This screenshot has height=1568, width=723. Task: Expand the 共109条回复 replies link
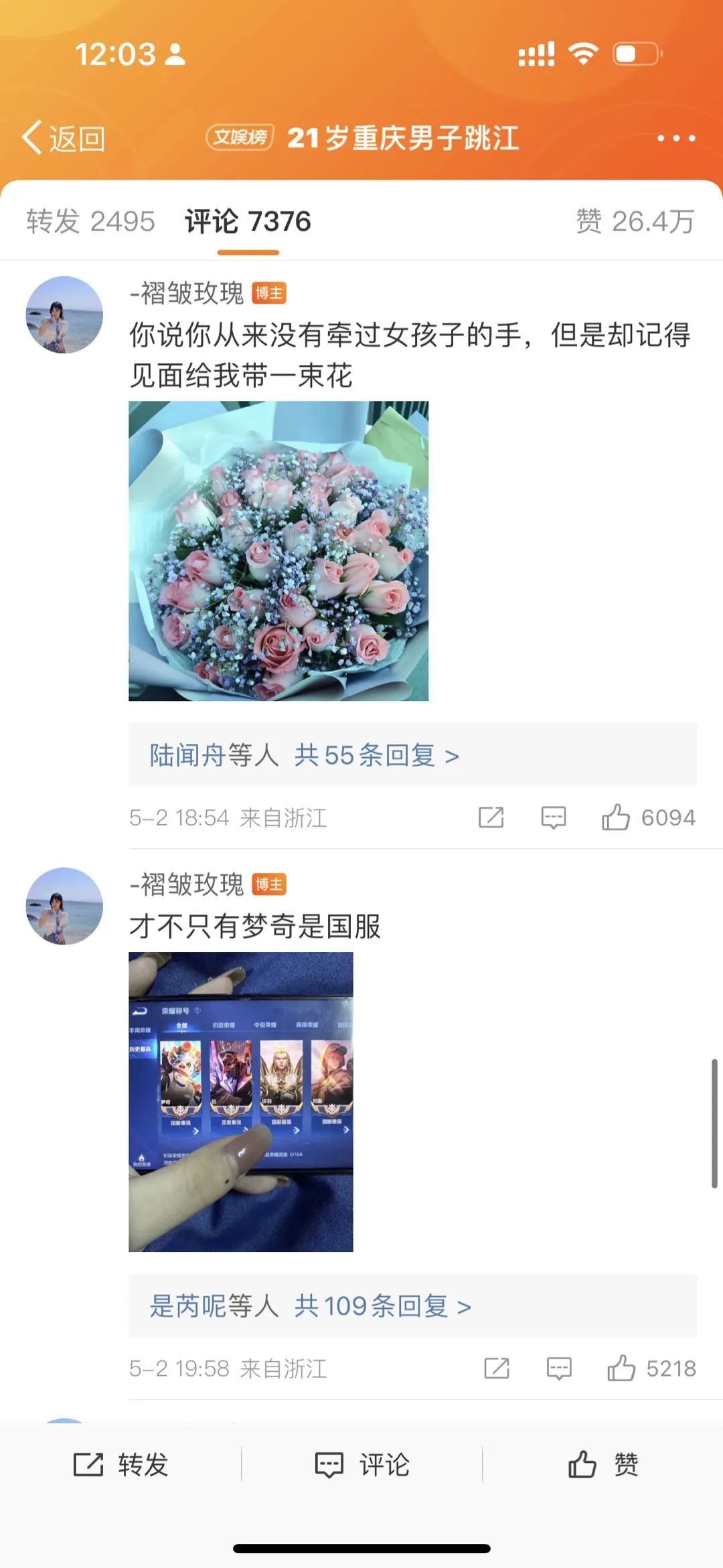(x=383, y=1306)
